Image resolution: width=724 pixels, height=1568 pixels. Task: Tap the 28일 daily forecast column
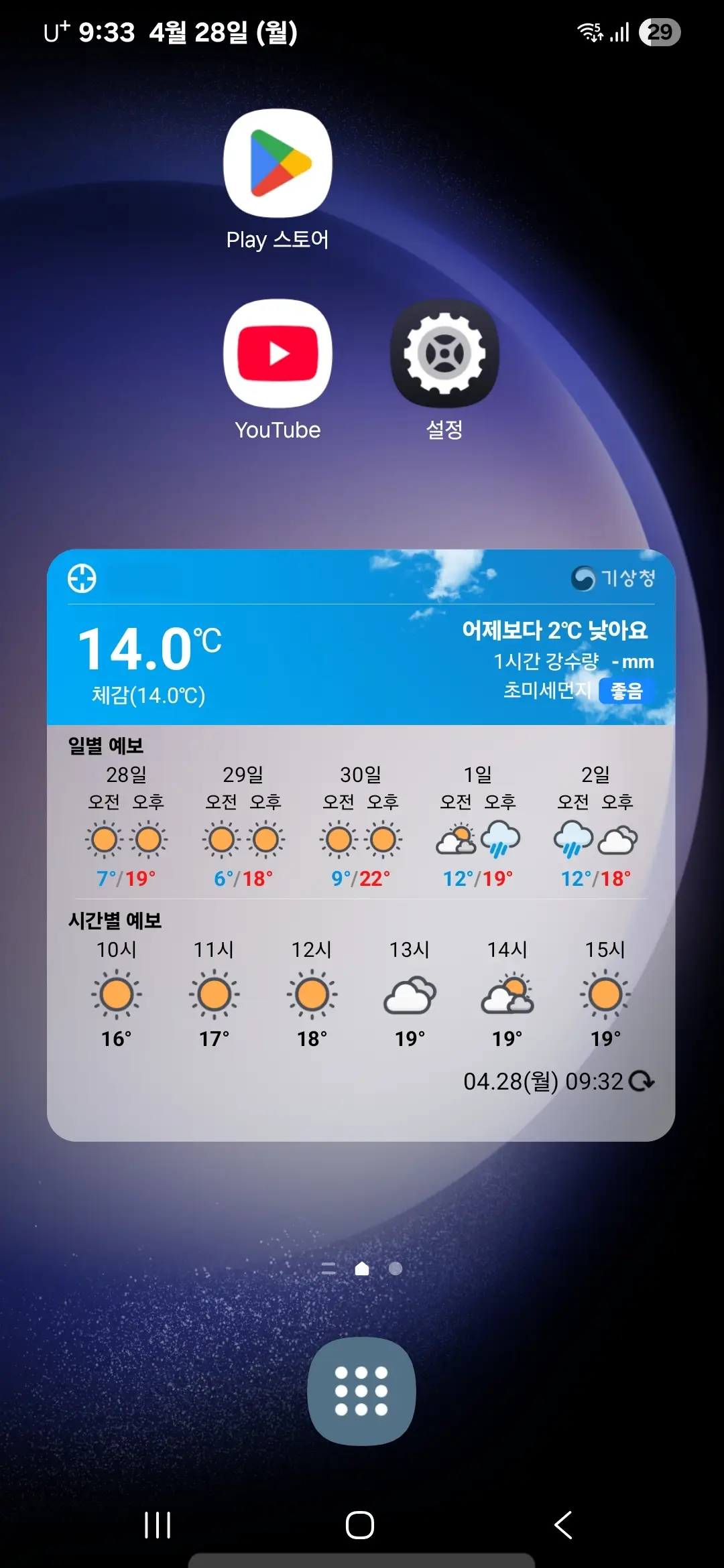pyautogui.click(x=126, y=824)
